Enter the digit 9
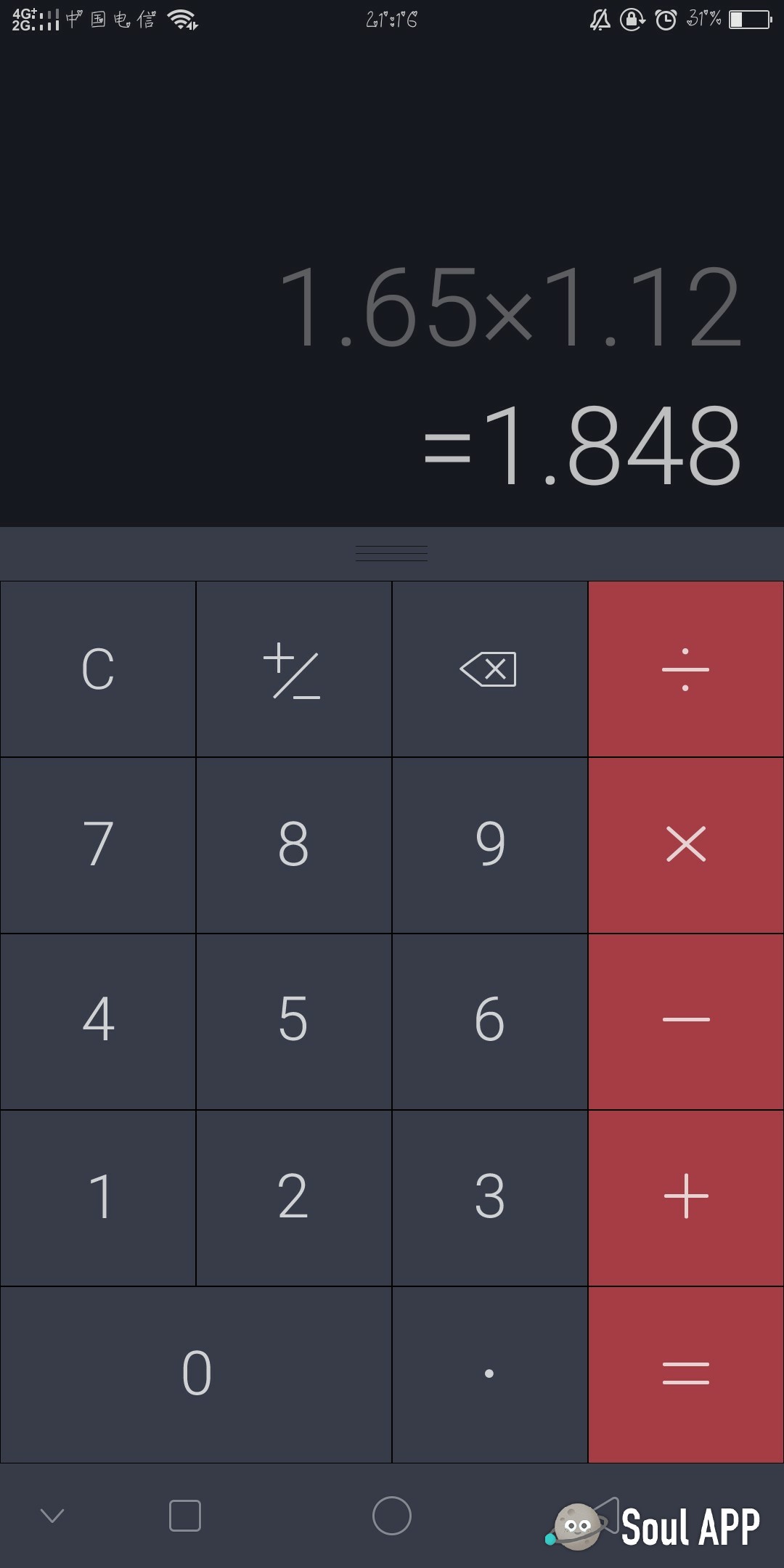This screenshot has width=784, height=1568. point(490,845)
